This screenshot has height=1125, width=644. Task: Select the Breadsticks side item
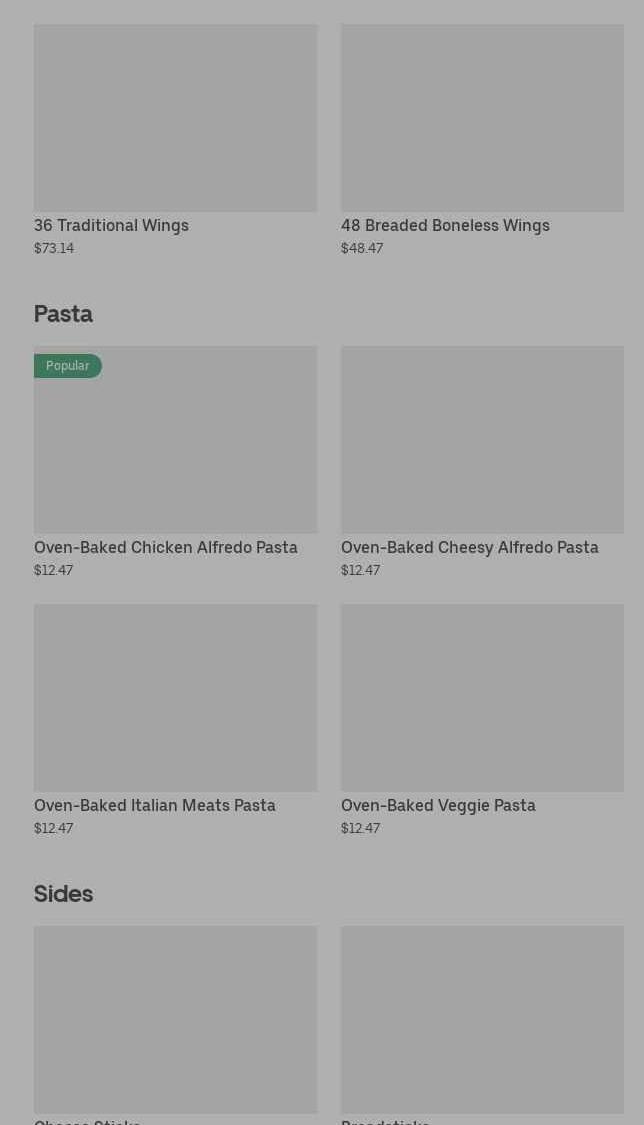coord(482,1020)
